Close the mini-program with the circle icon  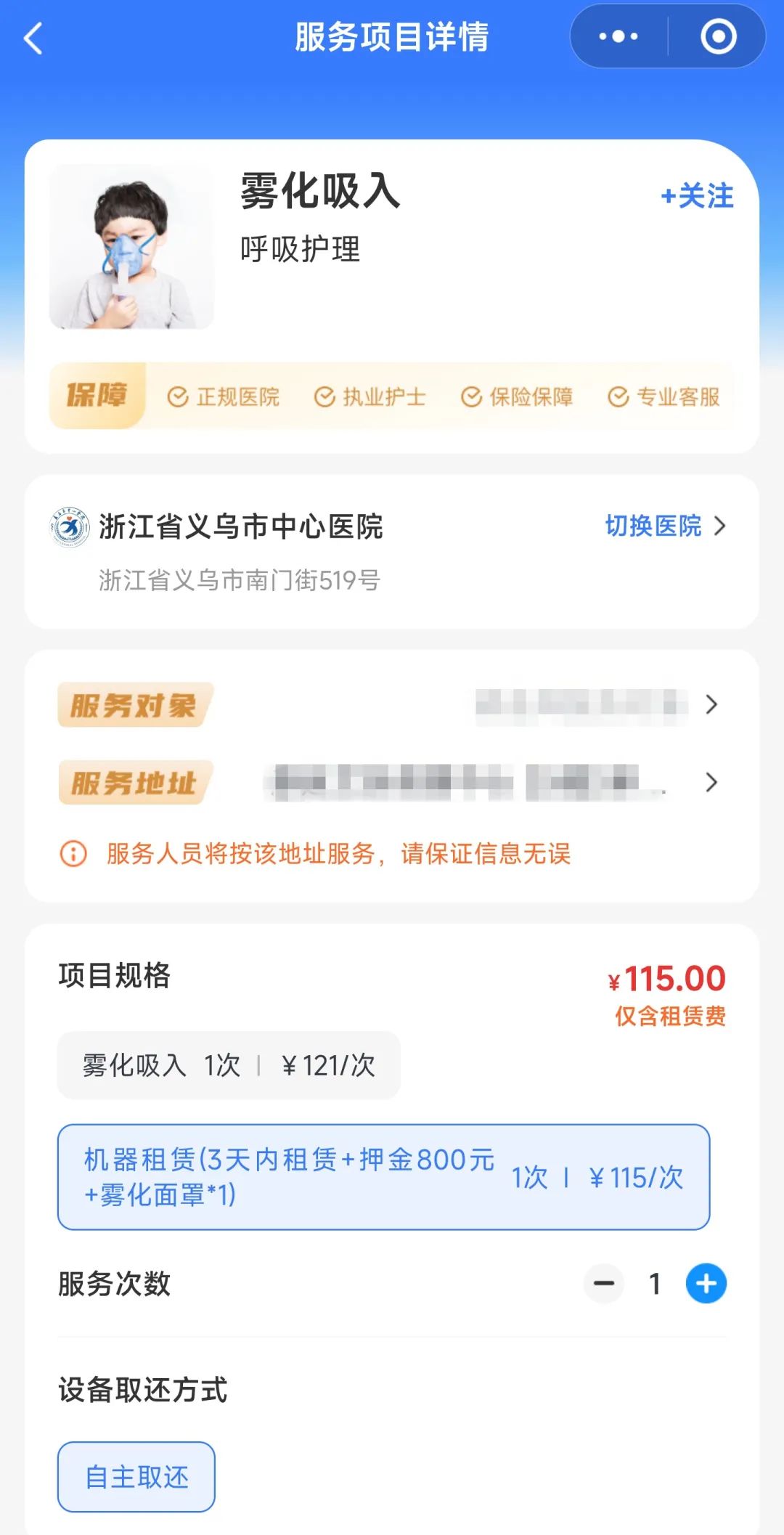click(x=718, y=36)
